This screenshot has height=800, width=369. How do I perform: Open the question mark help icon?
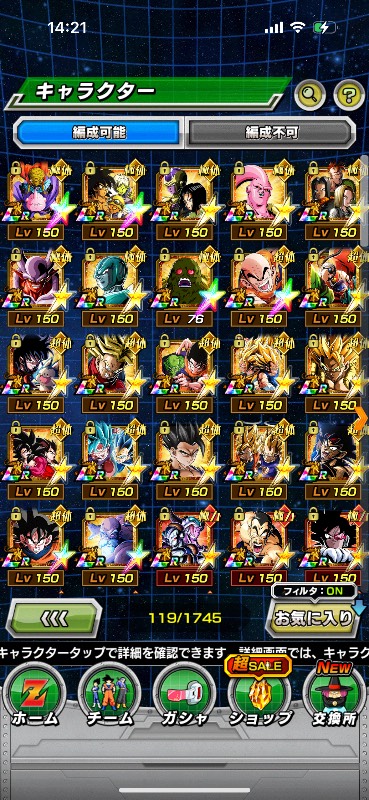coord(349,93)
